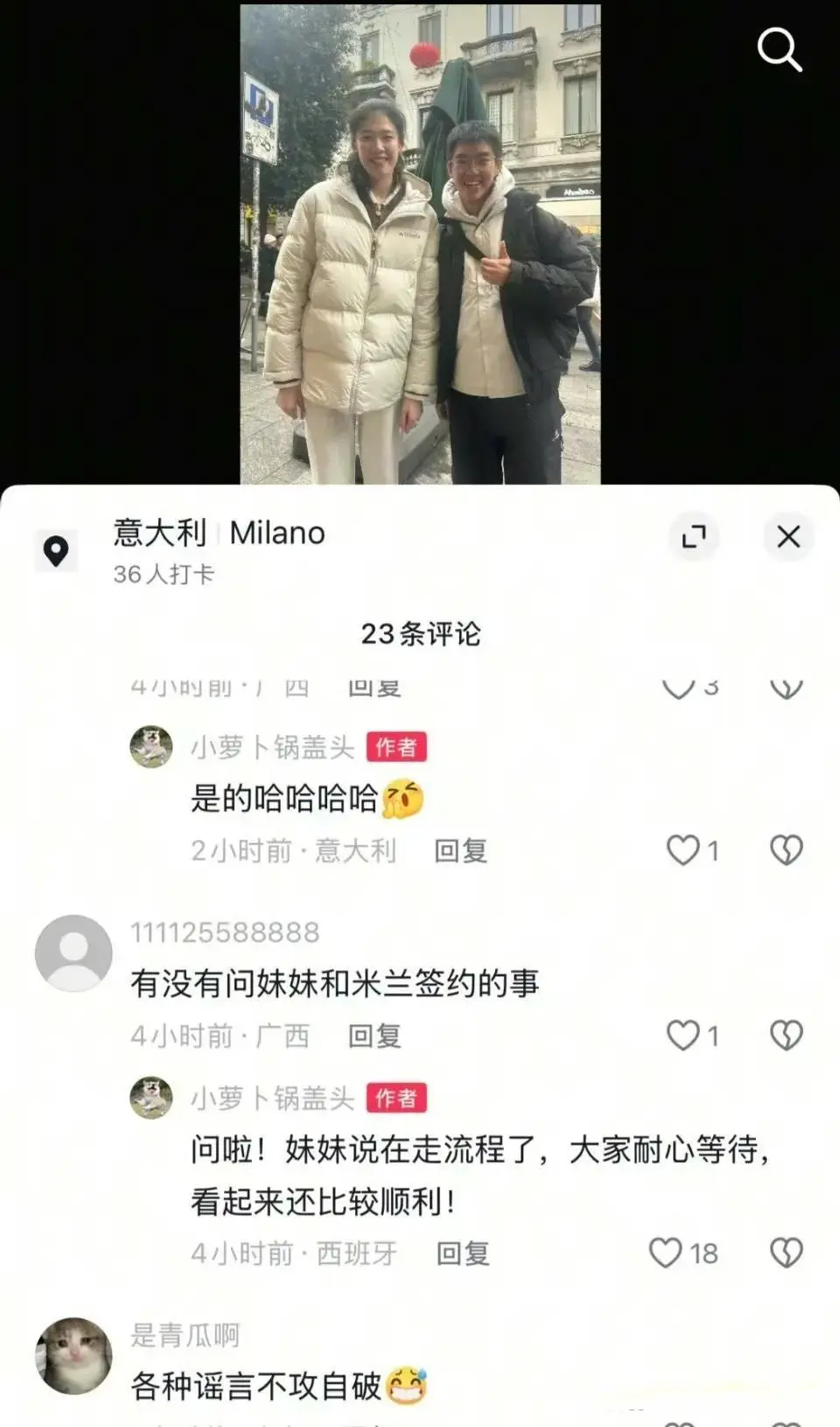Like the comment by 111125588888
840x1427 pixels.
pos(682,1036)
